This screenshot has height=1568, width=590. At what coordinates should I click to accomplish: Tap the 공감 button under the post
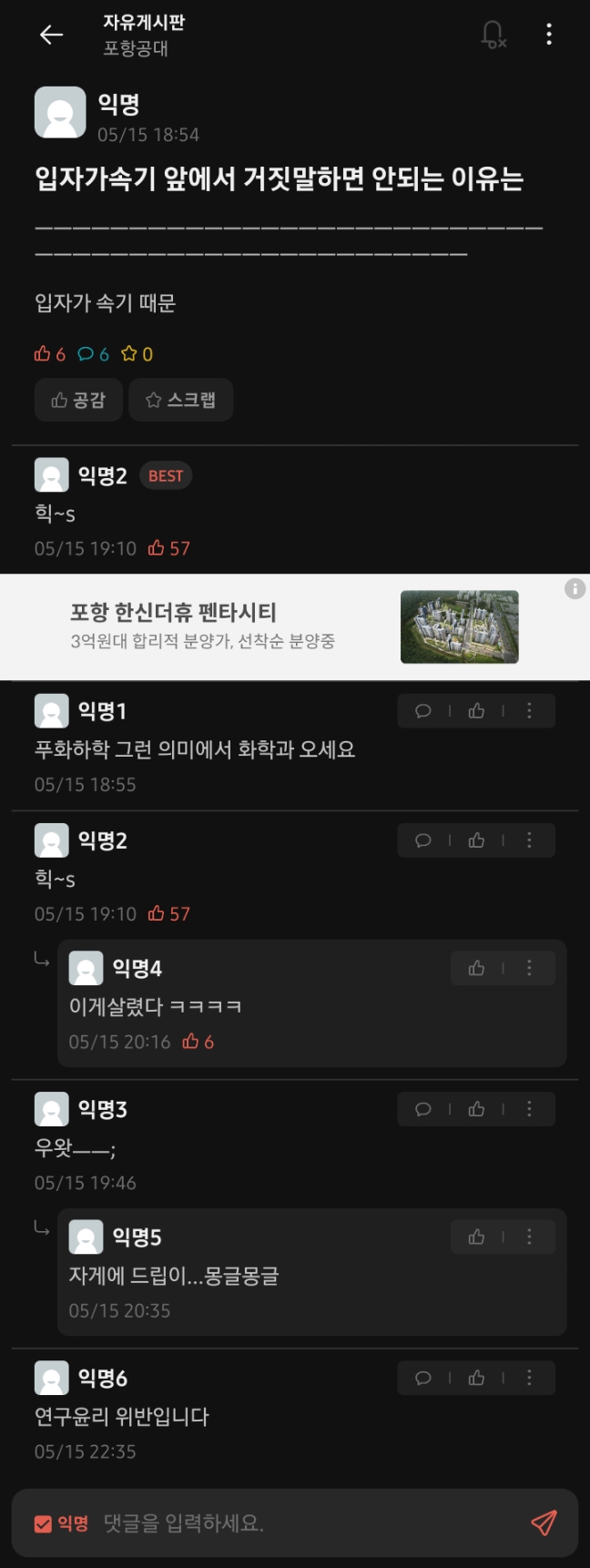(78, 400)
